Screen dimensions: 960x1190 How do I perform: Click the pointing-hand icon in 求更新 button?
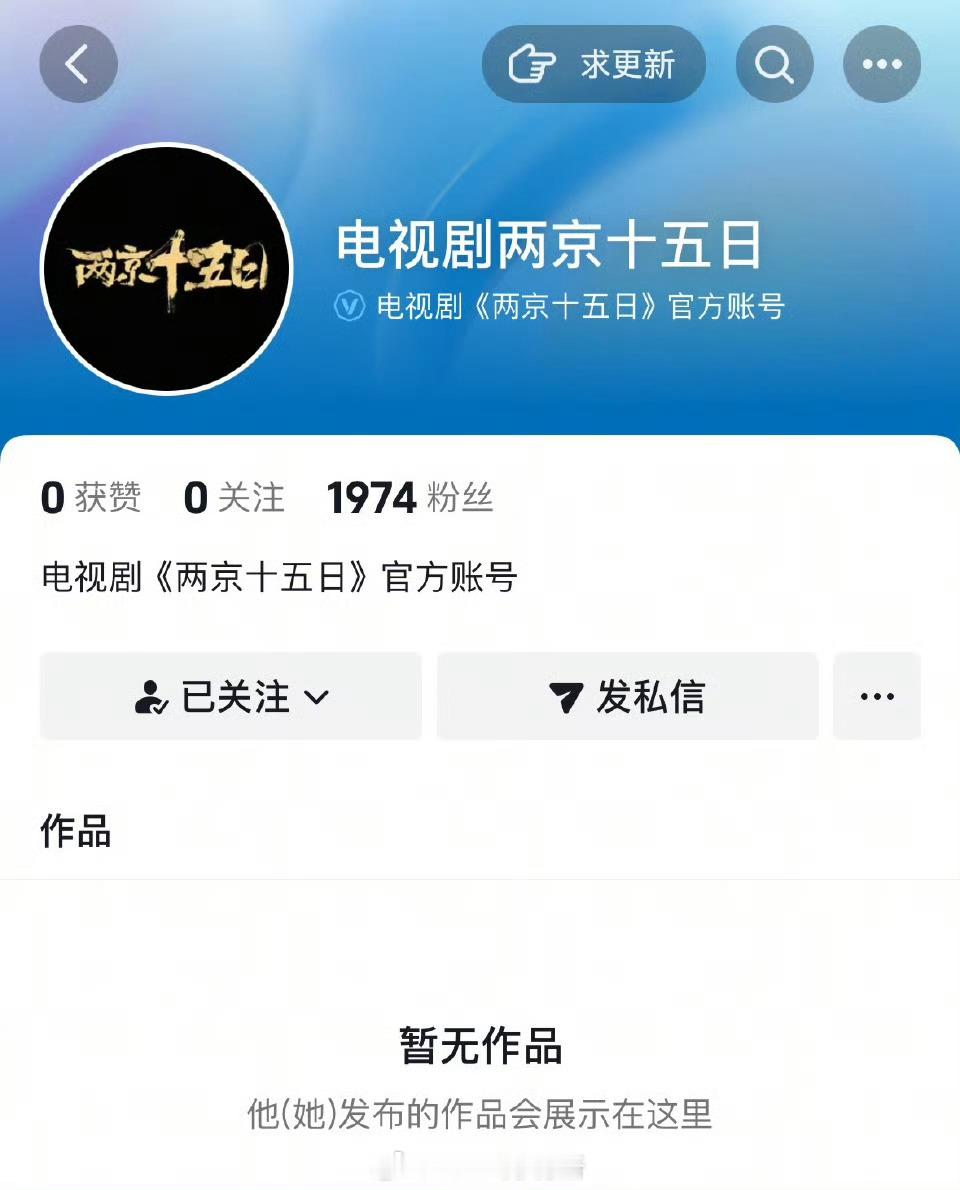(x=534, y=62)
